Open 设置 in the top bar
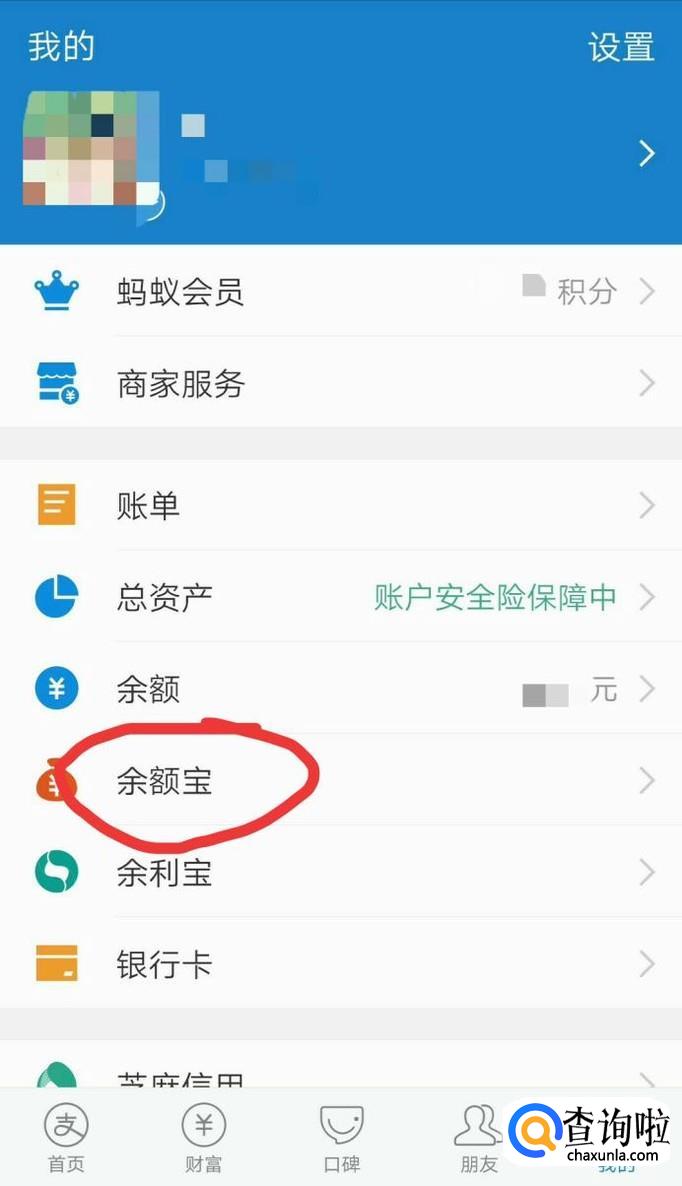682x1186 pixels. click(621, 47)
